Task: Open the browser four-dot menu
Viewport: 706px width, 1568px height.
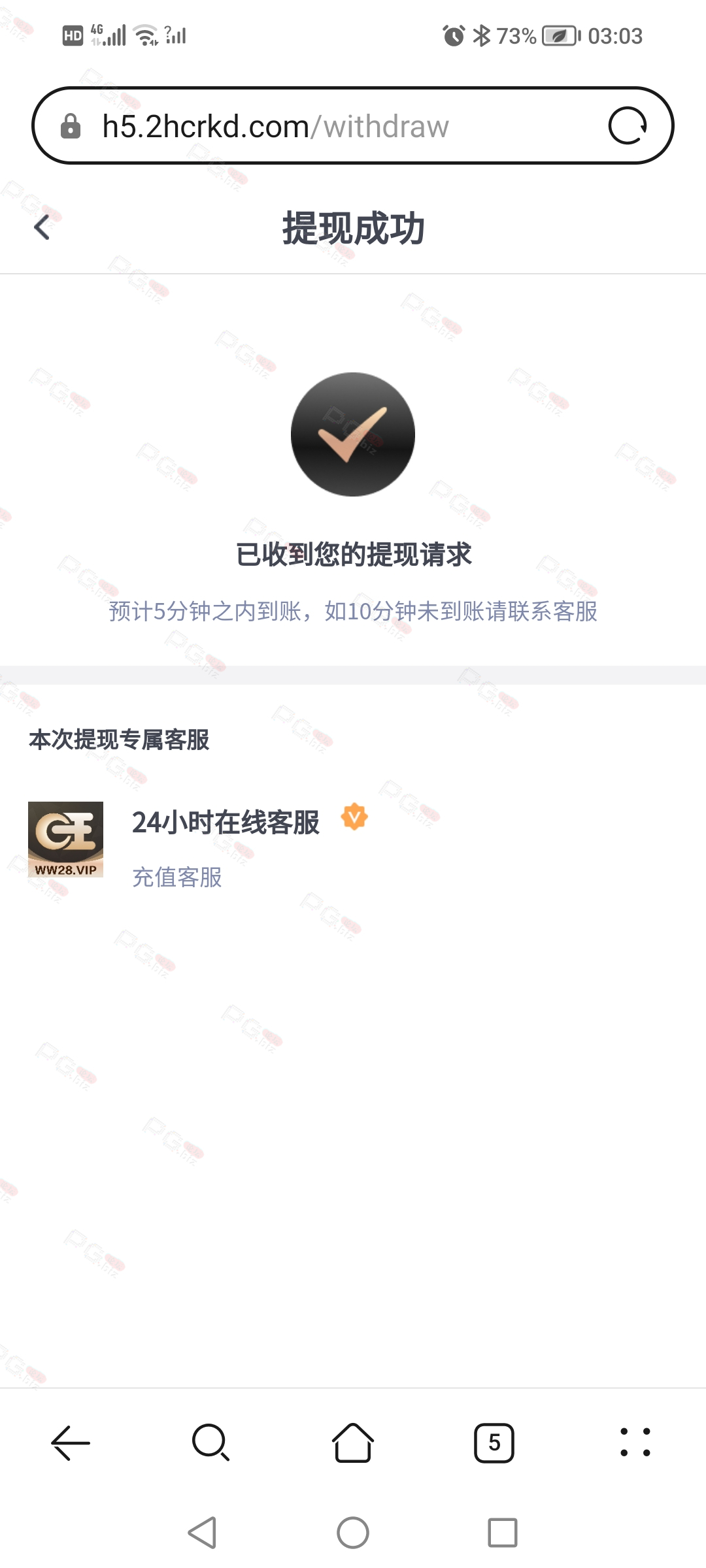Action: coord(635,1442)
